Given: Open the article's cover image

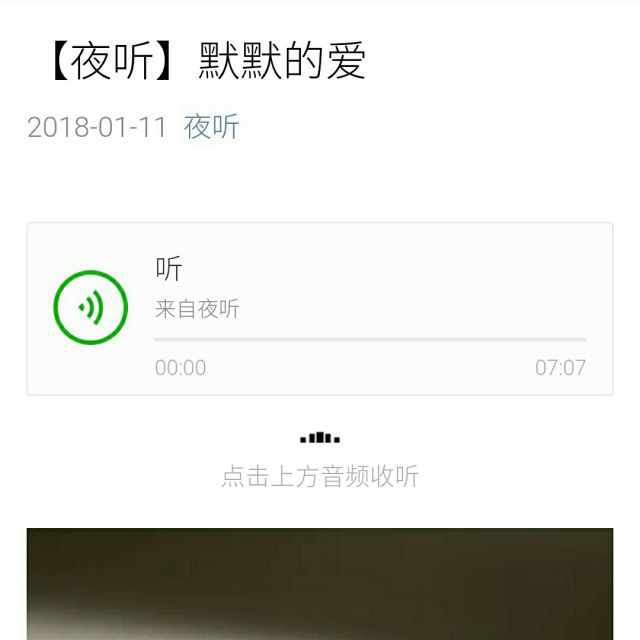Looking at the screenshot, I should coord(320,585).
